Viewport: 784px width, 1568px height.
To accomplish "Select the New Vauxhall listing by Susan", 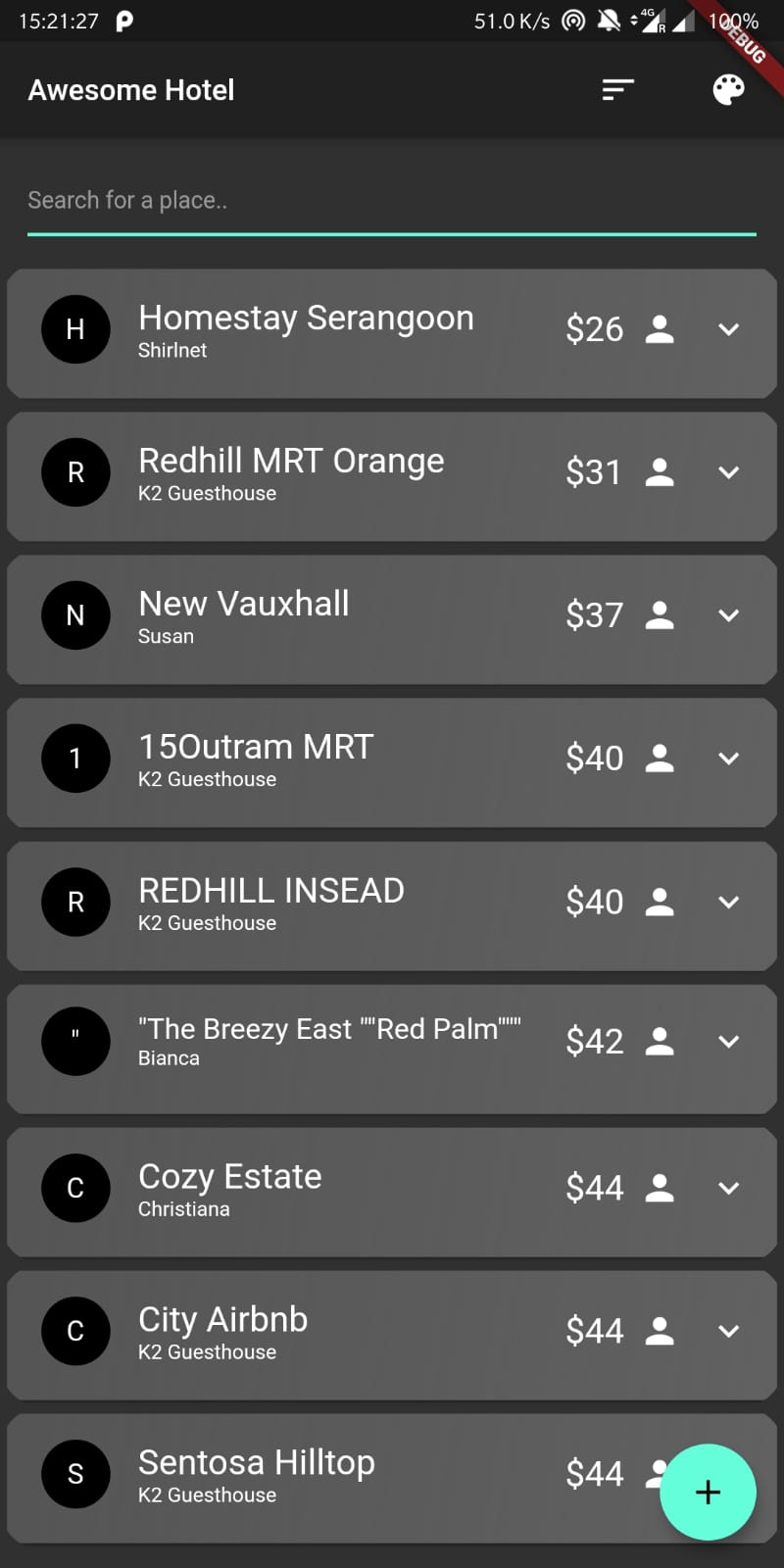I will click(392, 619).
